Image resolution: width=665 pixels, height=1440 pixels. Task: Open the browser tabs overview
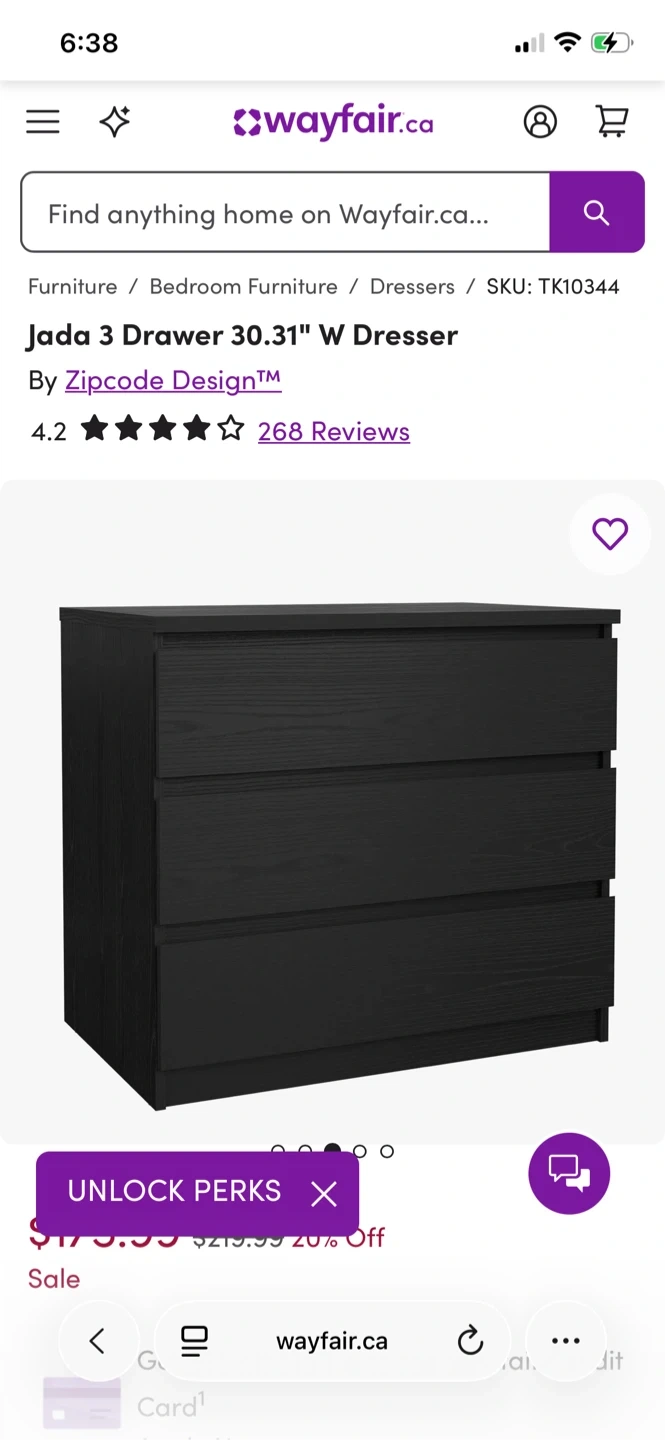click(x=194, y=1341)
